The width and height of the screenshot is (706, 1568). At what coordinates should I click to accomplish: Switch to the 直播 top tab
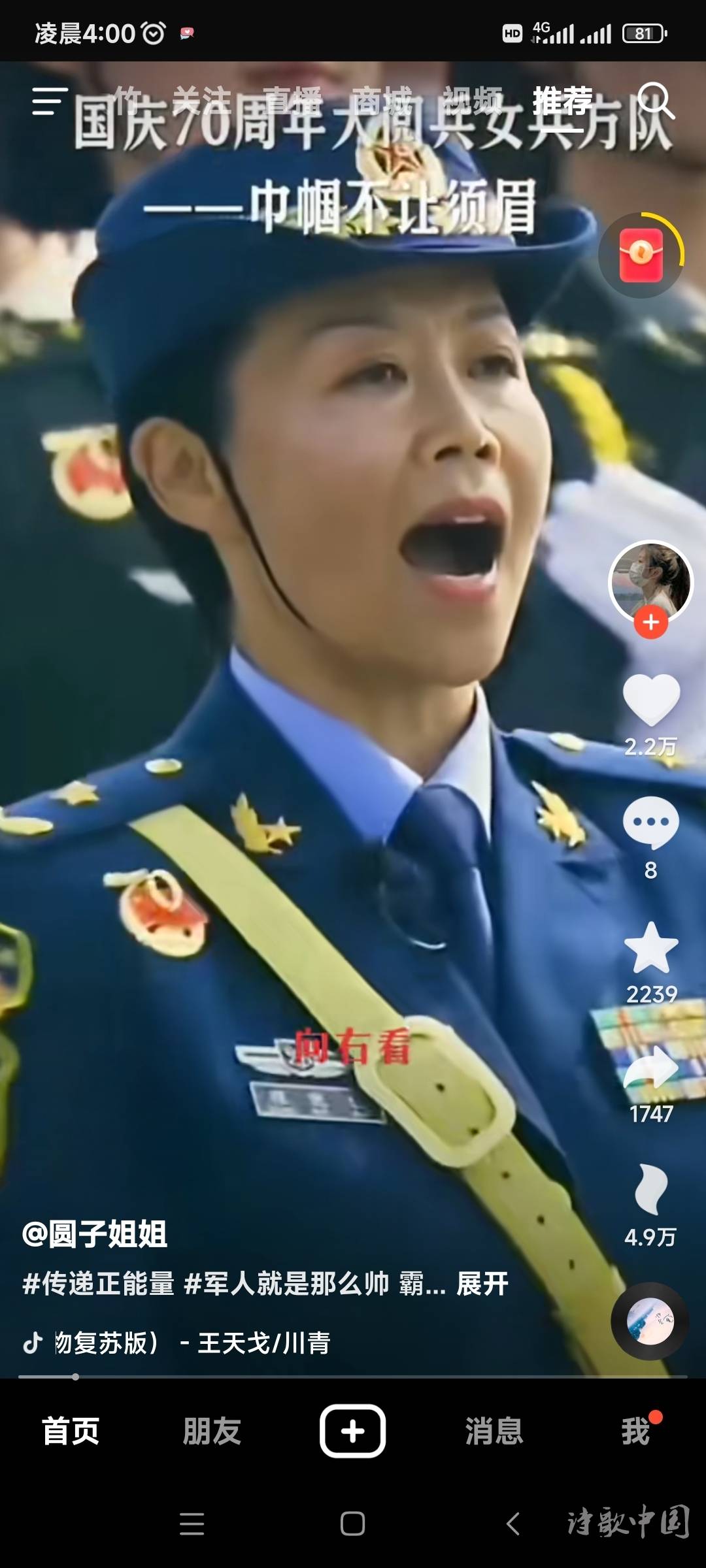coord(292,101)
